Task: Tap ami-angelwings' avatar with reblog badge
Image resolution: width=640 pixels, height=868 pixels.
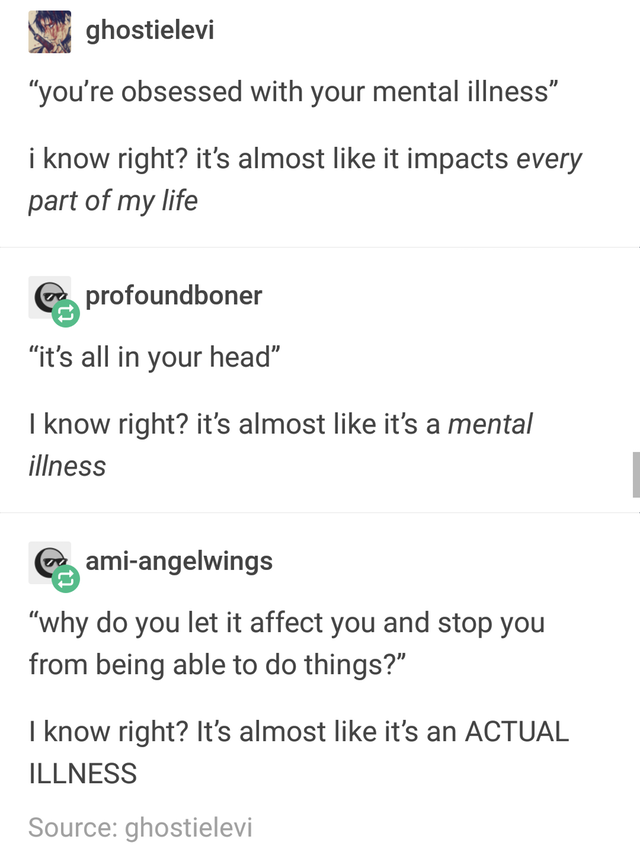Action: pos(50,564)
